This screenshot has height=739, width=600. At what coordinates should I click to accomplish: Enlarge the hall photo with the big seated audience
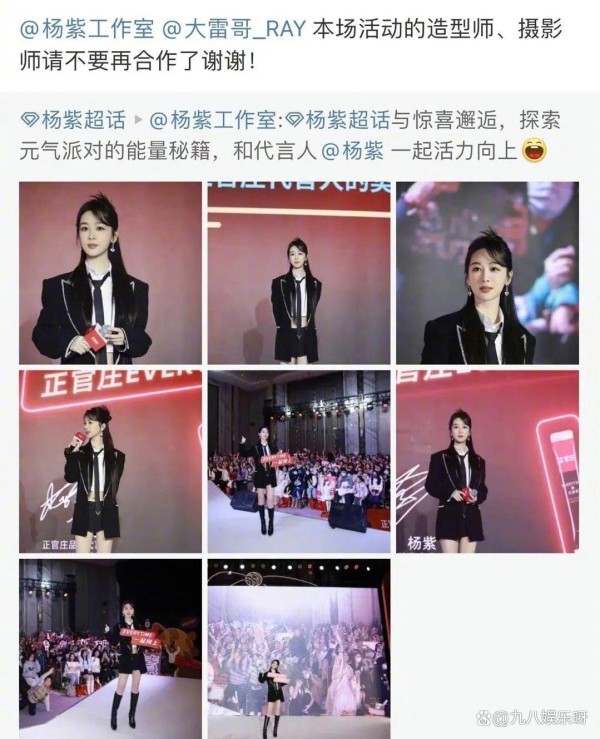pyautogui.click(x=298, y=461)
